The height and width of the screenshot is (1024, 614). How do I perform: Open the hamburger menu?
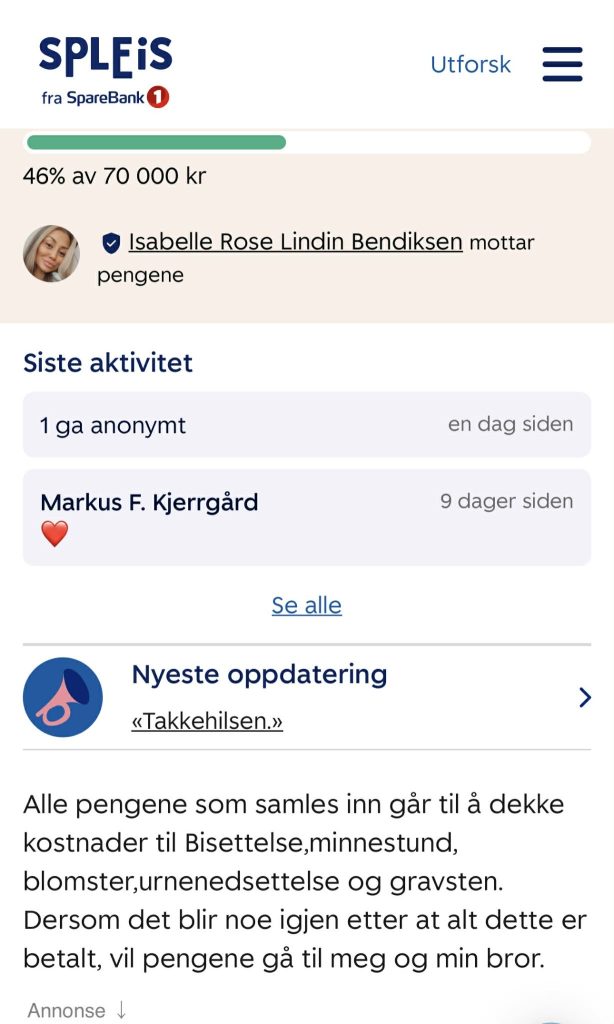click(x=562, y=64)
